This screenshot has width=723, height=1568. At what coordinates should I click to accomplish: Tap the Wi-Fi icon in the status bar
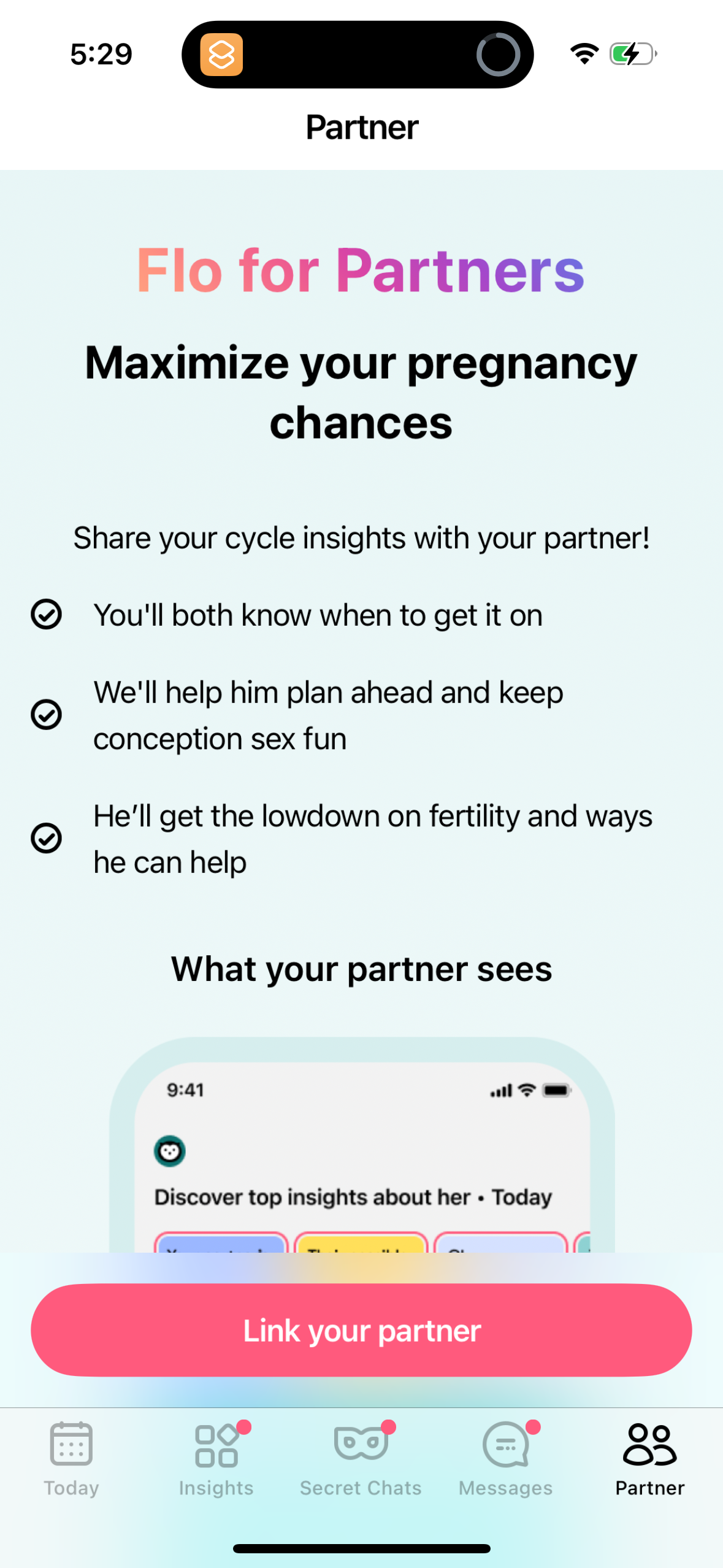tap(584, 54)
